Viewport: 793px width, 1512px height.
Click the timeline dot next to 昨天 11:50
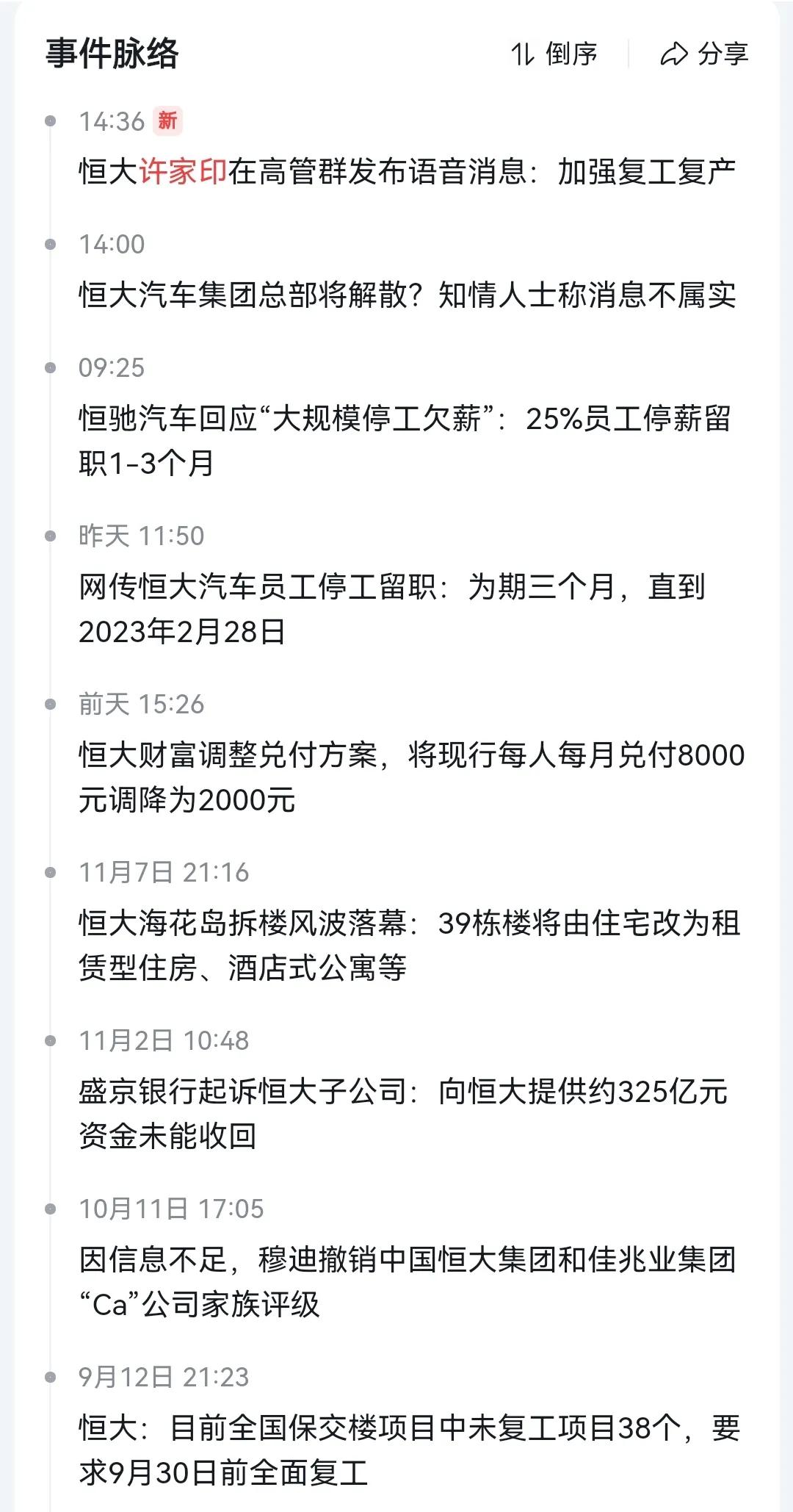click(x=50, y=536)
